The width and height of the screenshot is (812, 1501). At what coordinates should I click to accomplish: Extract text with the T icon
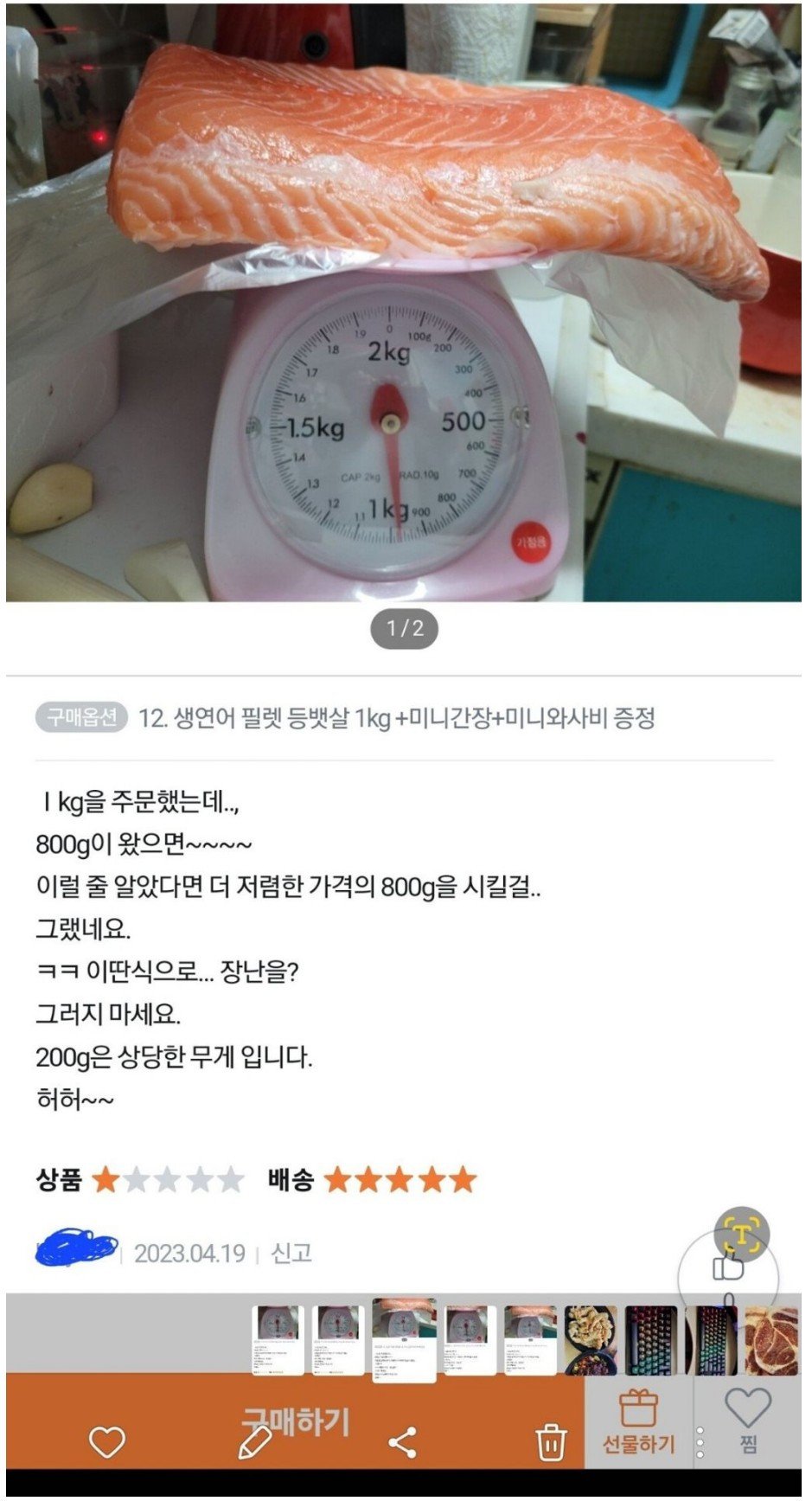[742, 1235]
